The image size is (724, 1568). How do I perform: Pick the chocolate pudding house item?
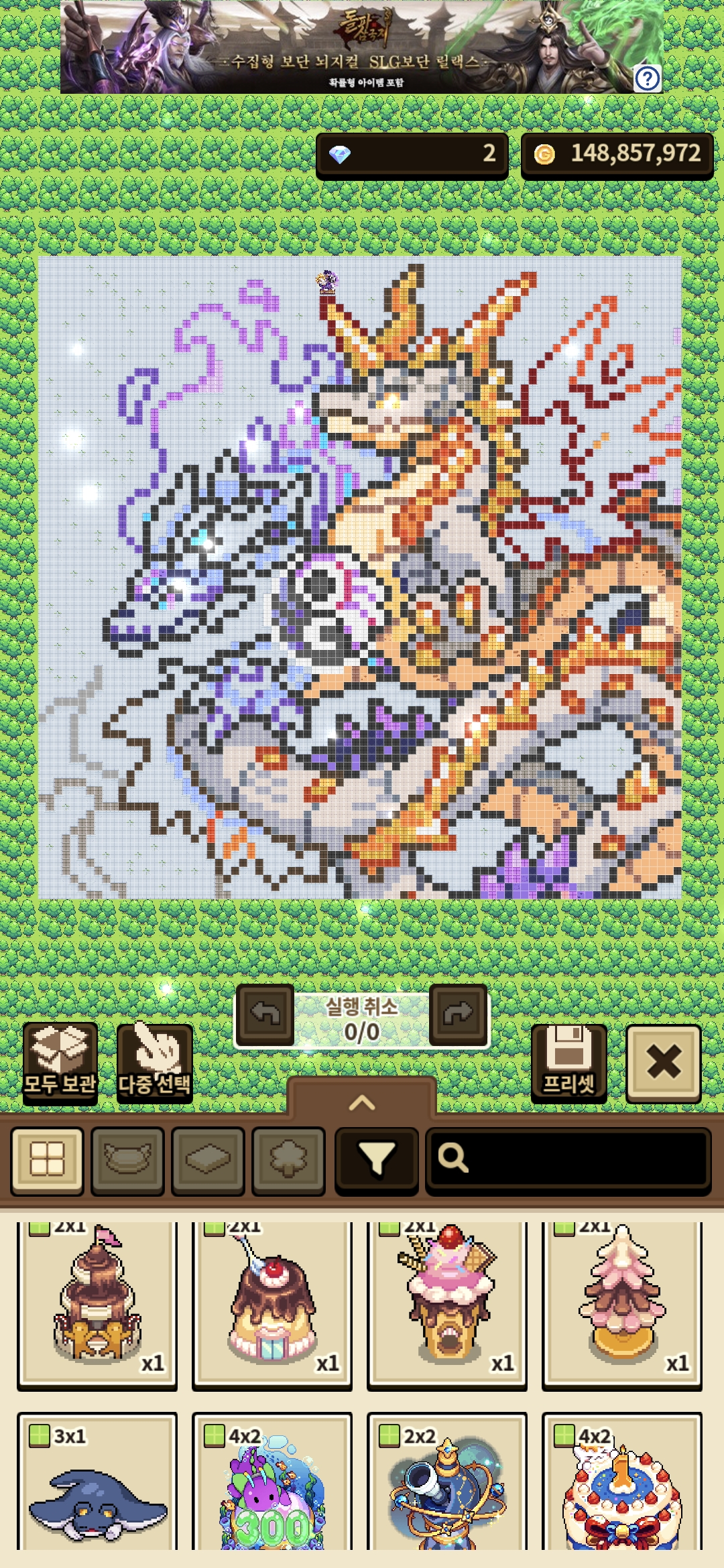[272, 1302]
